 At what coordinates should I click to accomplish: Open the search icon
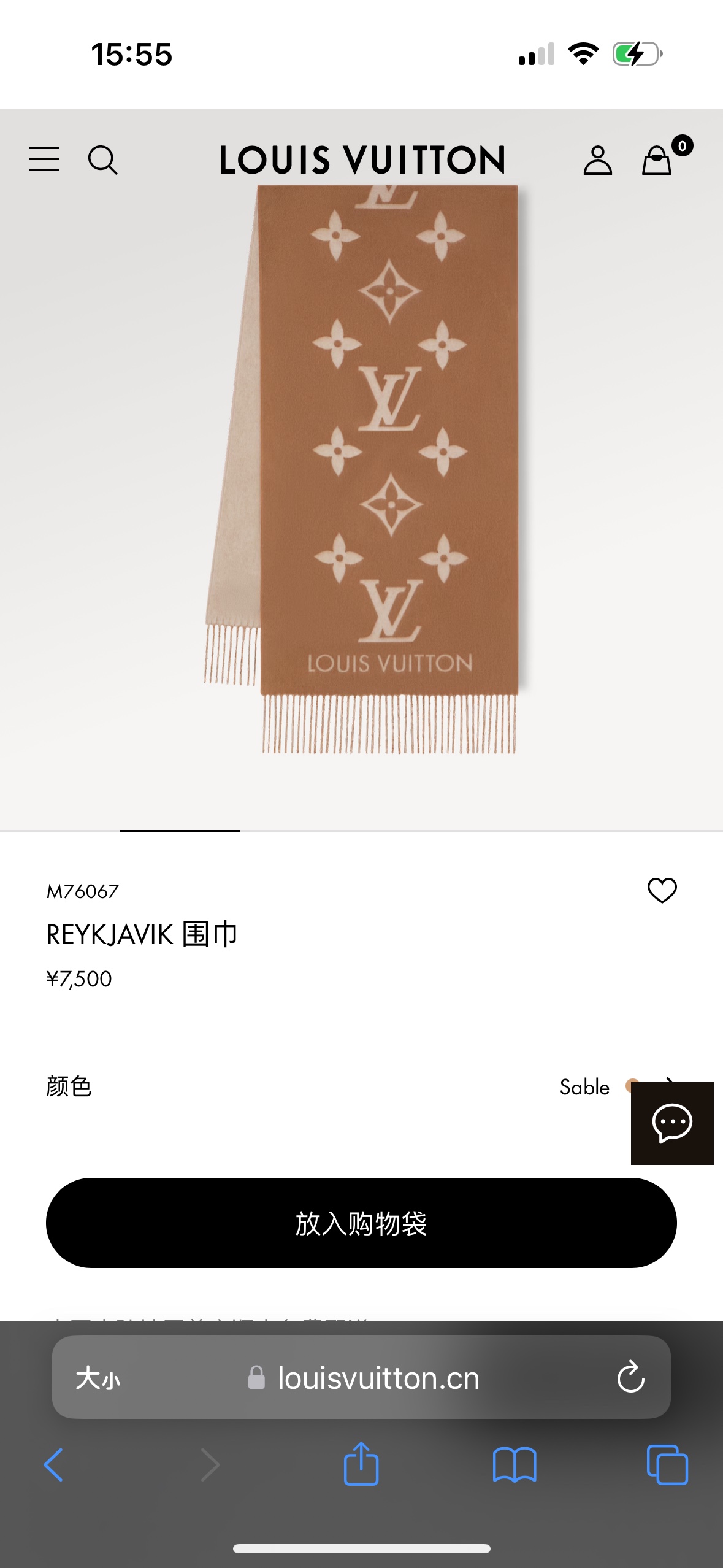pos(102,160)
